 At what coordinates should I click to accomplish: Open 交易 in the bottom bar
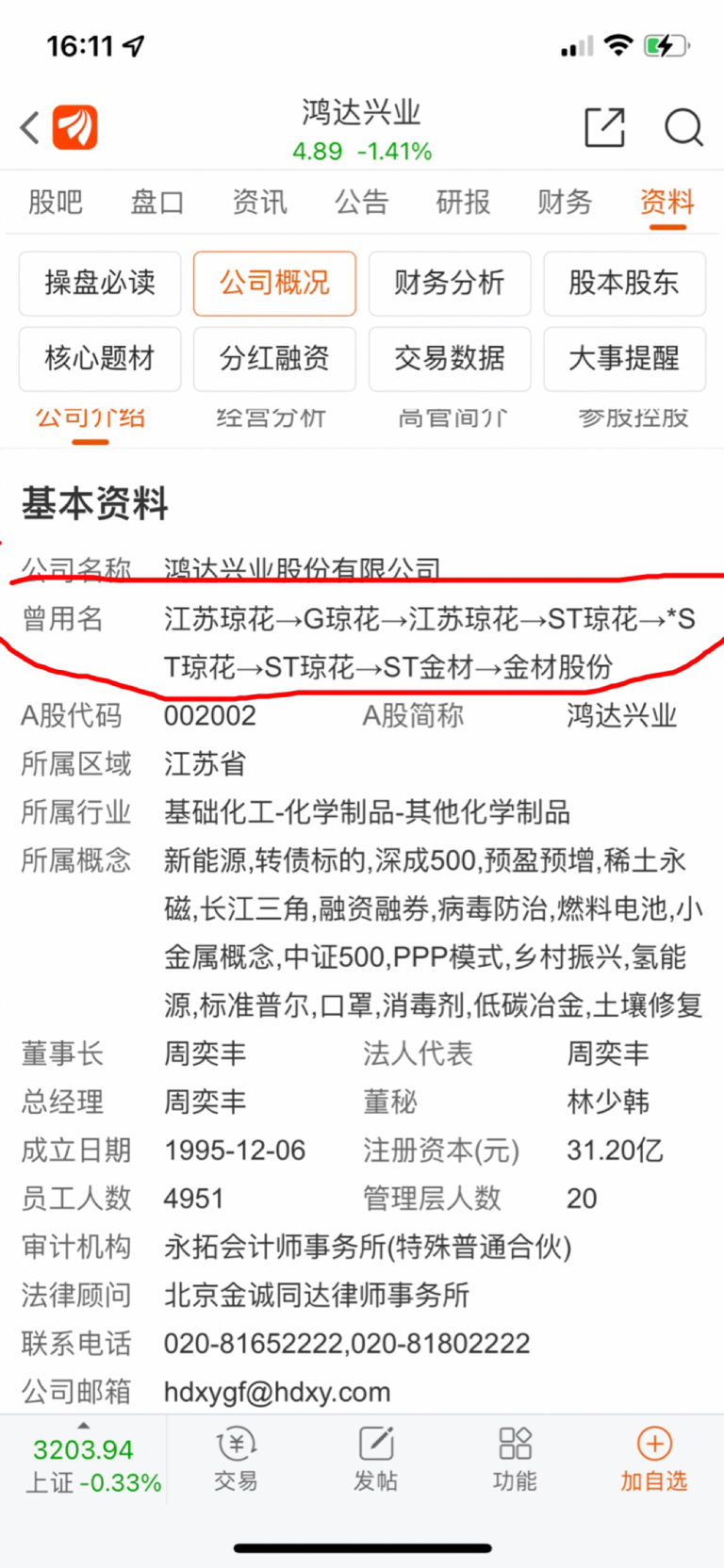tap(236, 1459)
